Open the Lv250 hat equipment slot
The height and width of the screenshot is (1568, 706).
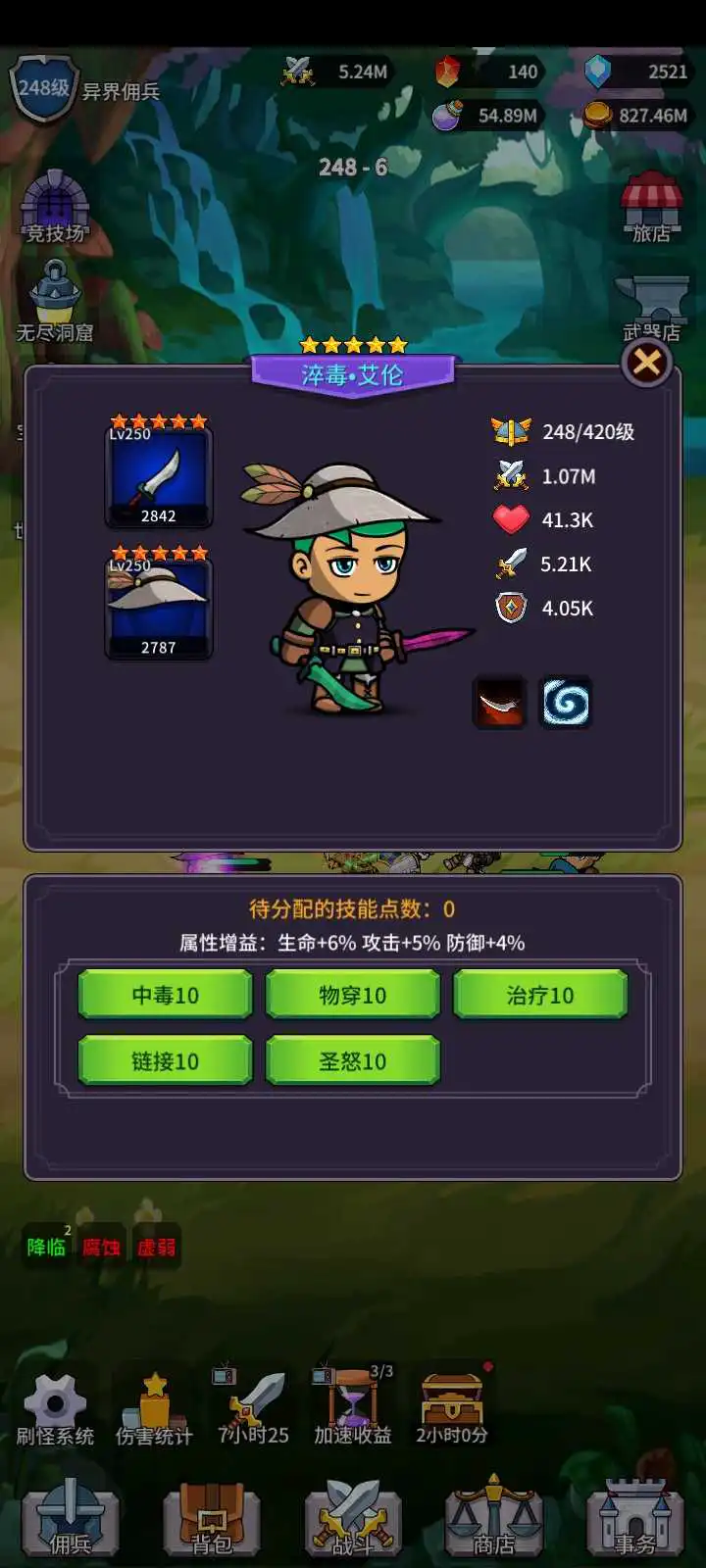coord(159,608)
